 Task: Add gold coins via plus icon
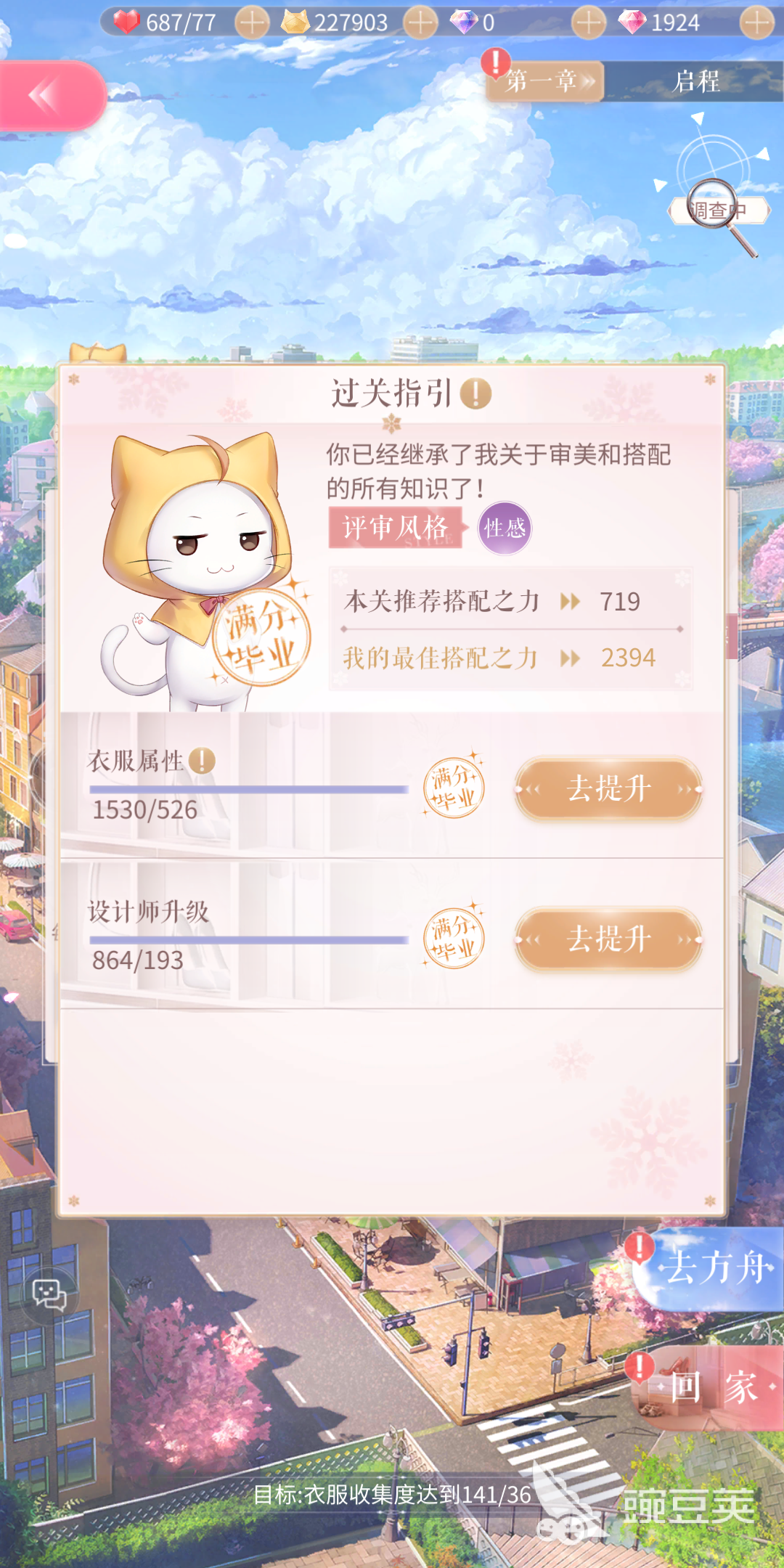(x=420, y=23)
